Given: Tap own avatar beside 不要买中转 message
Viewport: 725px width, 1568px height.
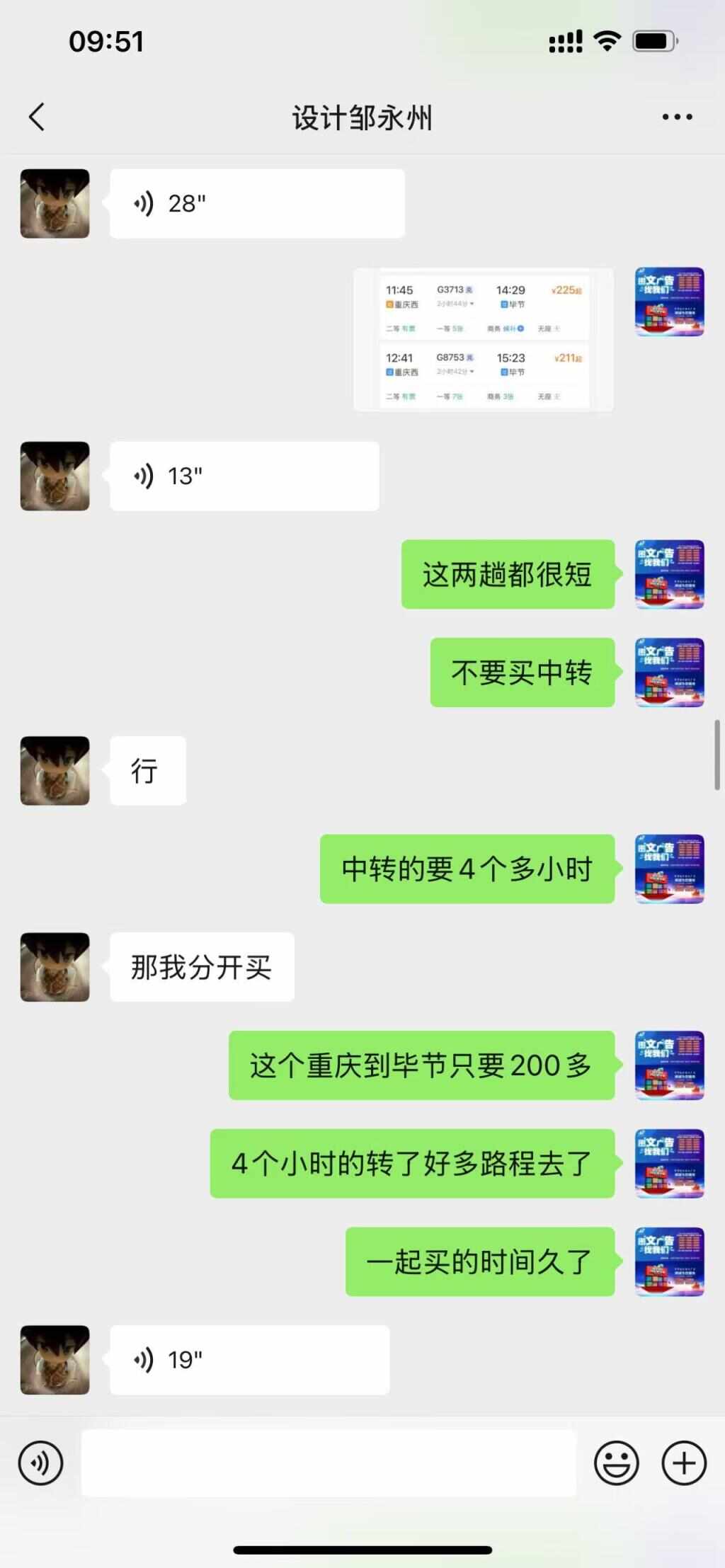Looking at the screenshot, I should pos(669,672).
